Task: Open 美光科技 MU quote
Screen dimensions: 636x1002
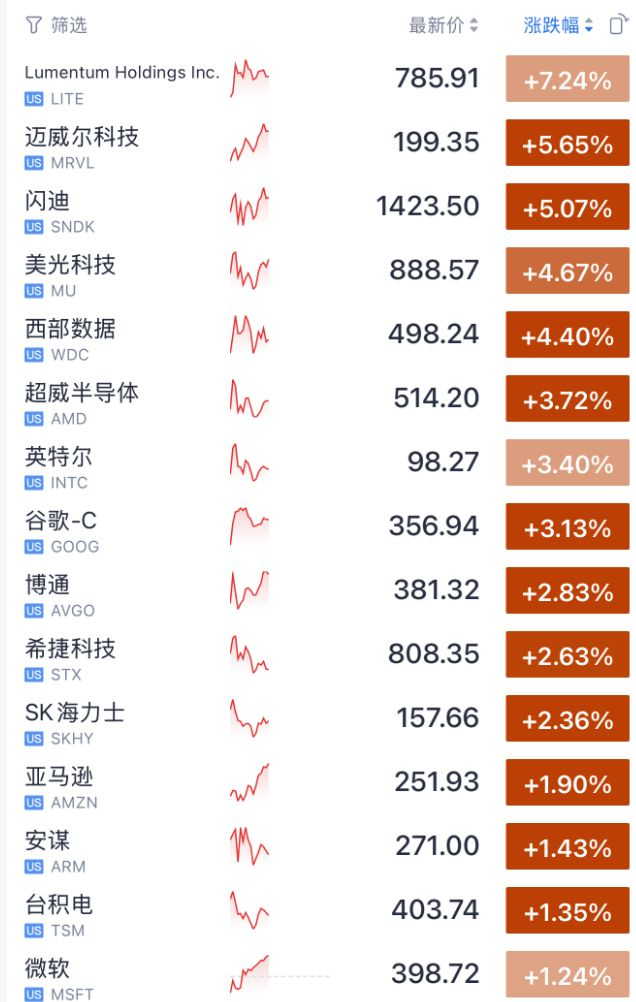Action: tap(318, 271)
